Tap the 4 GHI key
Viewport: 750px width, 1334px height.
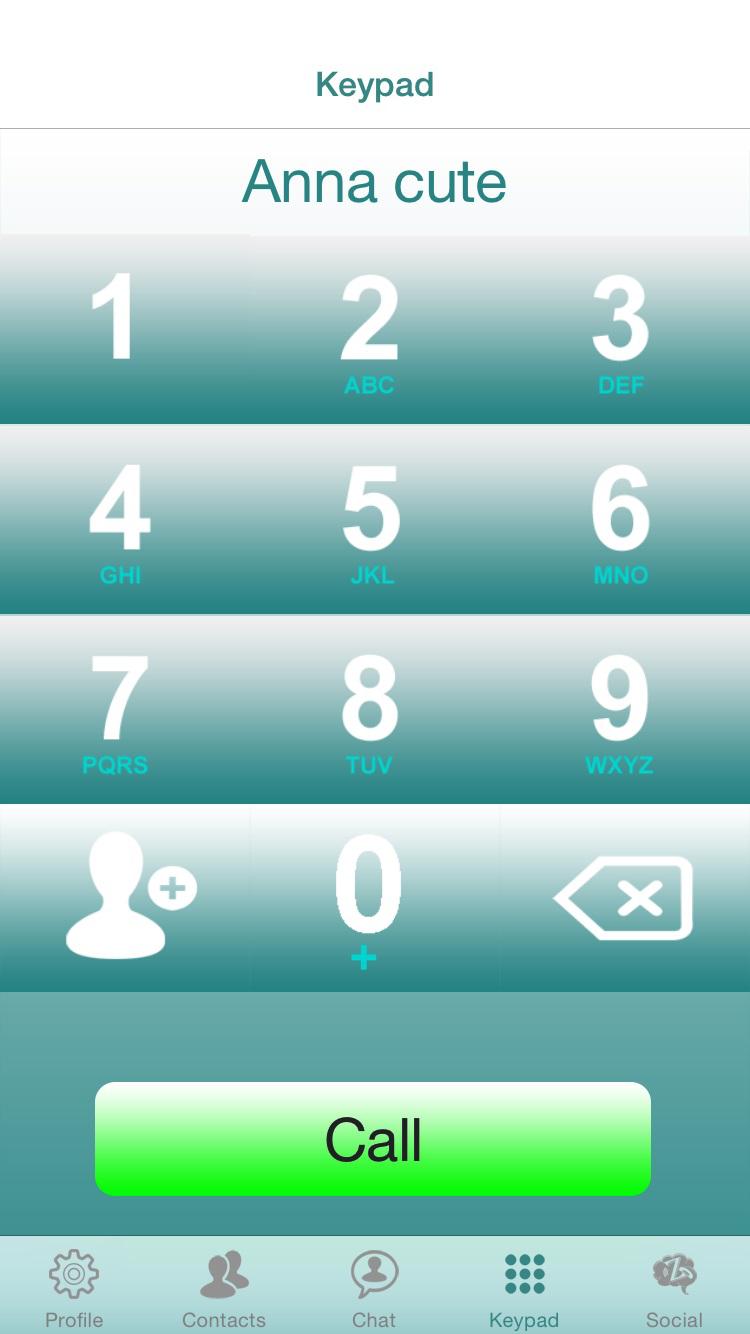tap(120, 520)
